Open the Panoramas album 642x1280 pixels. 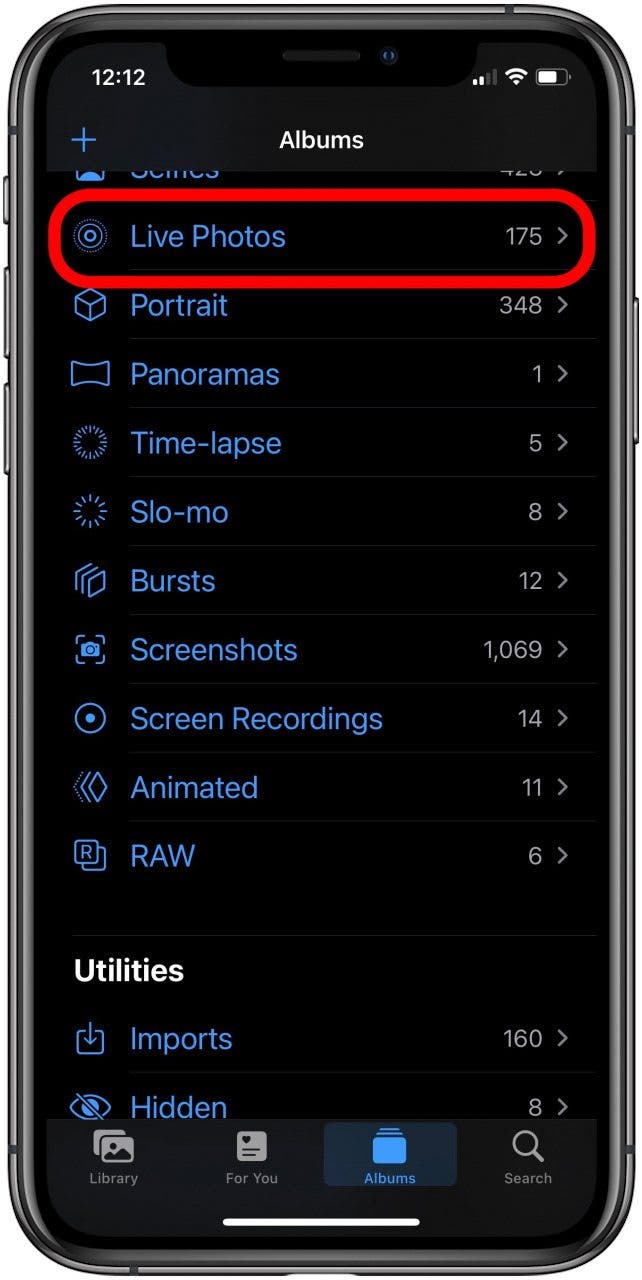(321, 374)
